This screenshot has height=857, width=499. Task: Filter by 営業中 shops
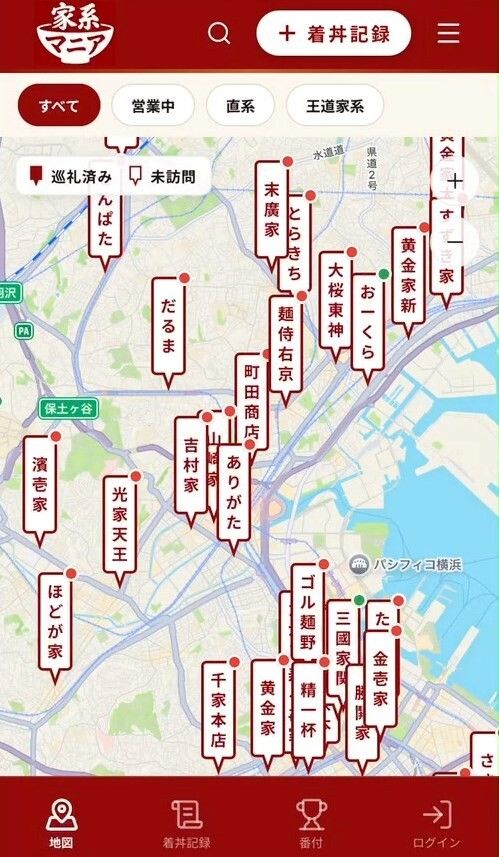click(153, 105)
